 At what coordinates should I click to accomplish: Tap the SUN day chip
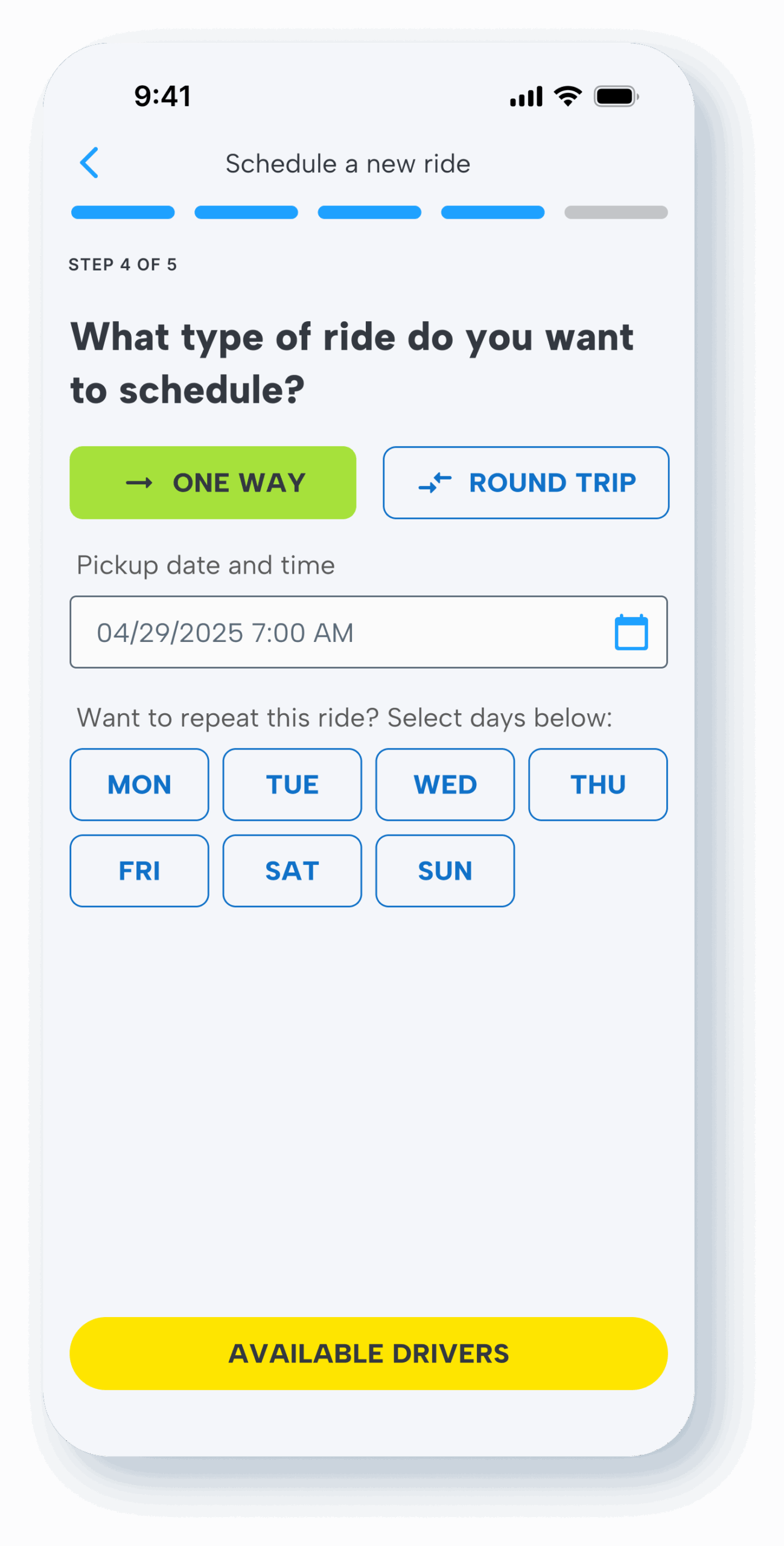click(445, 870)
